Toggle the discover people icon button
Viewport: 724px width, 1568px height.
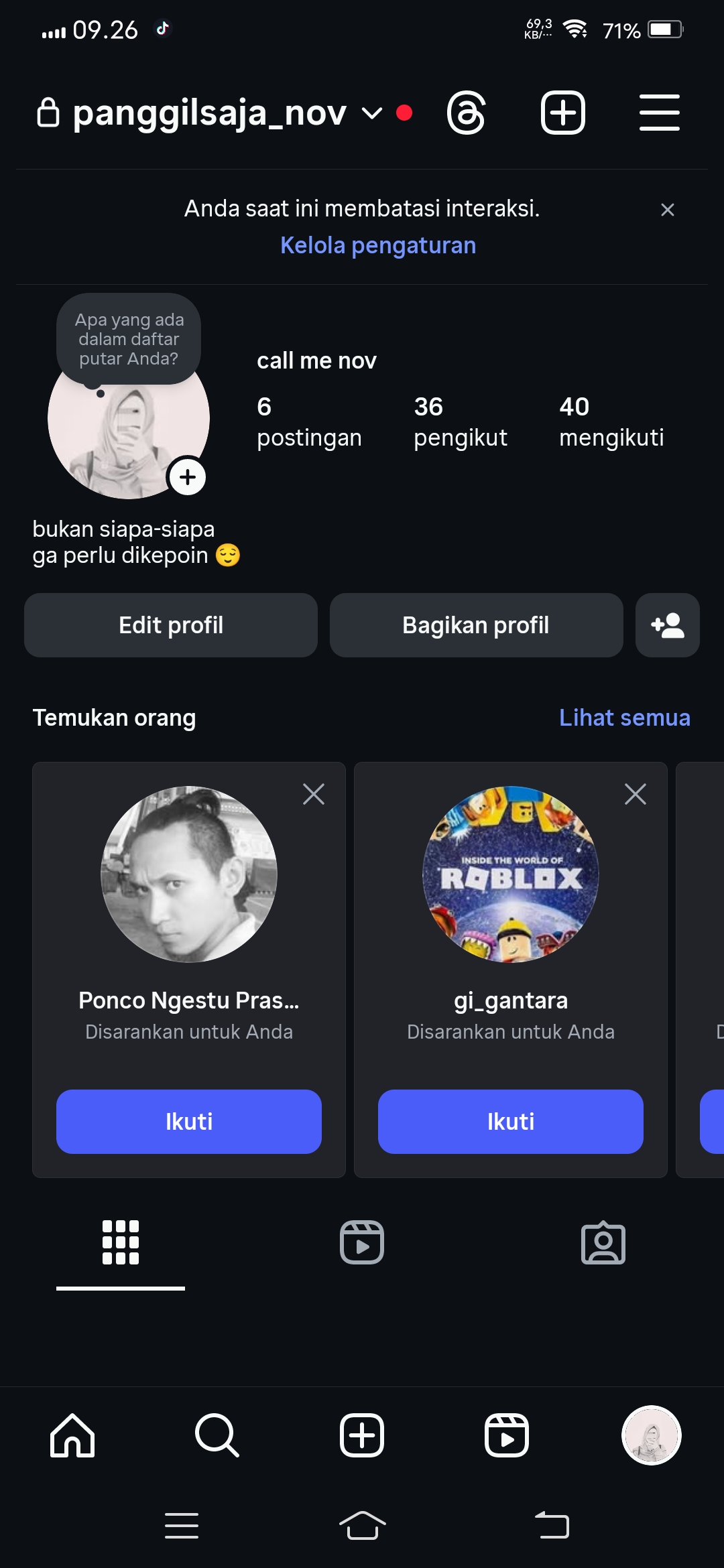pyautogui.click(x=667, y=625)
